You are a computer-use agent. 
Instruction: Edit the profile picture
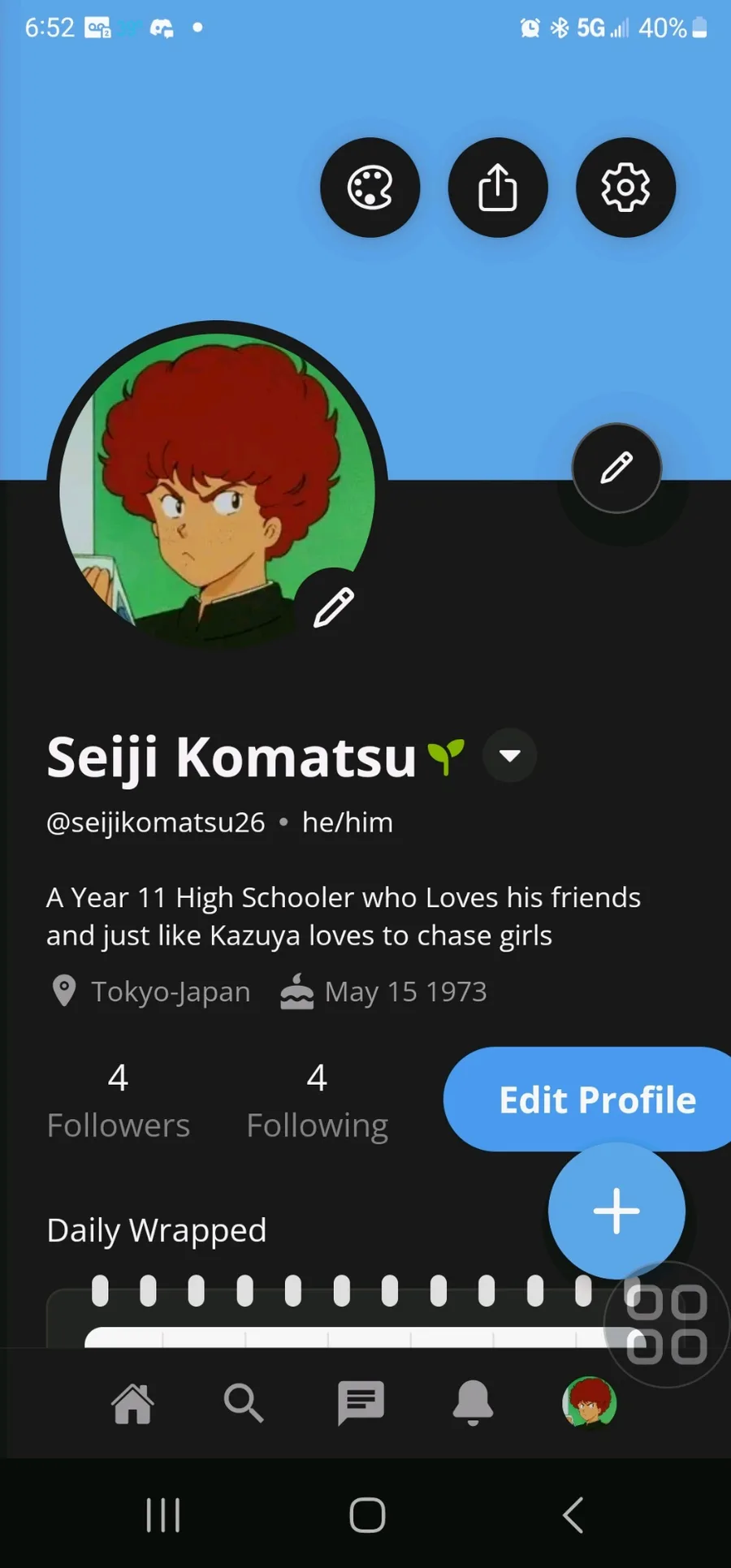coord(333,607)
